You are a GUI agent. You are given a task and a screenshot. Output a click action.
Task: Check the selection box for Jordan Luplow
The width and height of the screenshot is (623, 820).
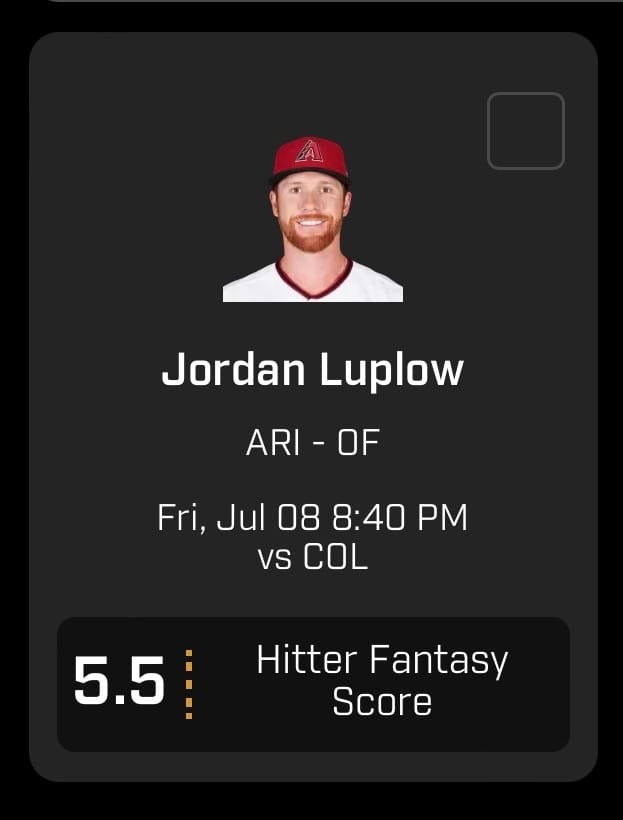tap(525, 131)
